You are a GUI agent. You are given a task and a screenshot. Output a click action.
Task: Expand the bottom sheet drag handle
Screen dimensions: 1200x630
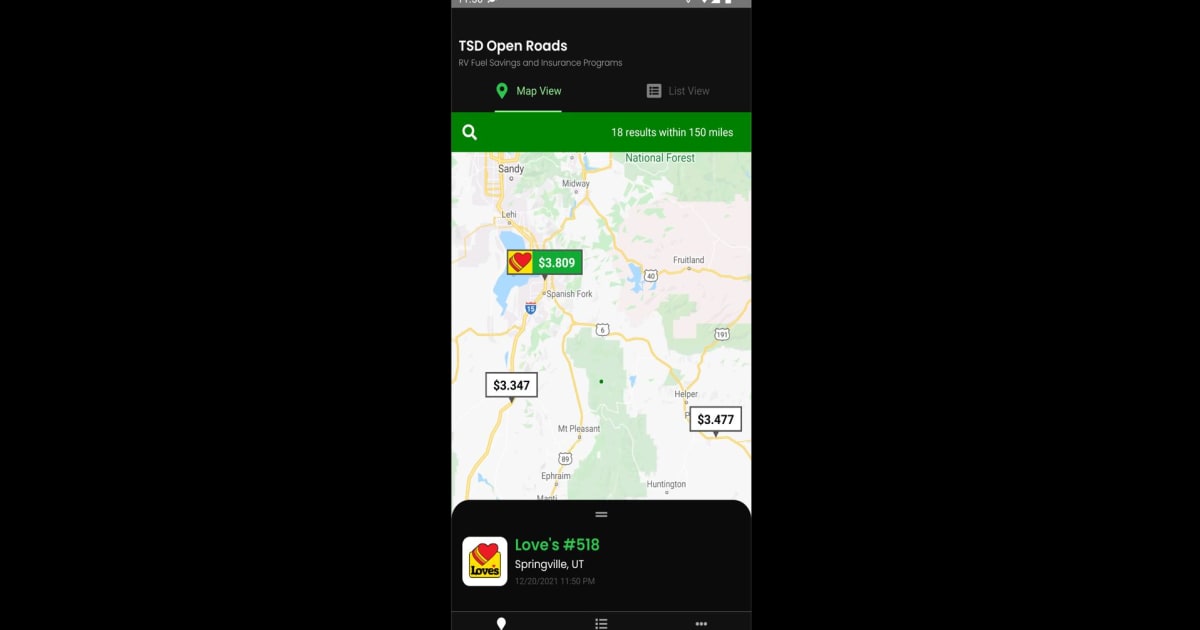601,514
